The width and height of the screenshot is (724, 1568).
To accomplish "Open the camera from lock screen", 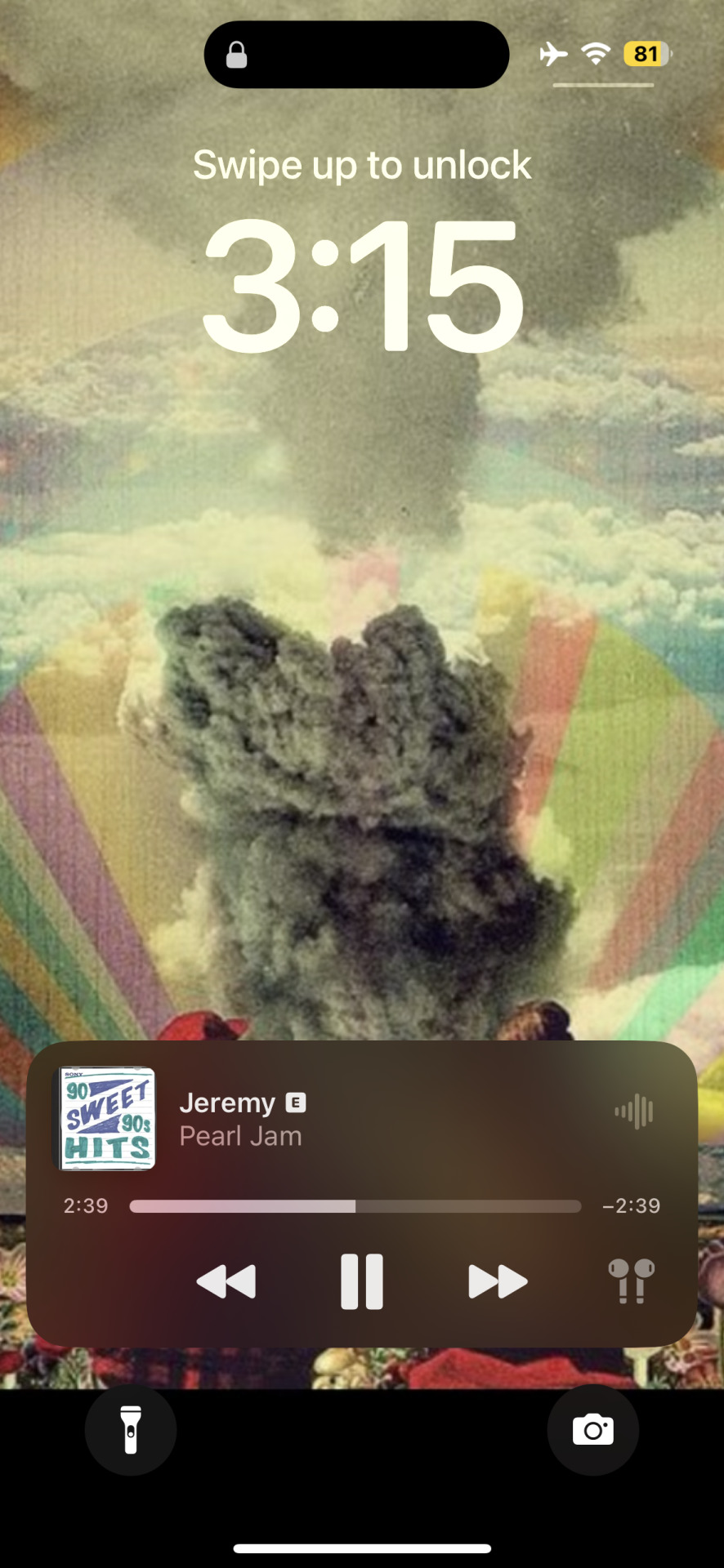I will tap(592, 1430).
